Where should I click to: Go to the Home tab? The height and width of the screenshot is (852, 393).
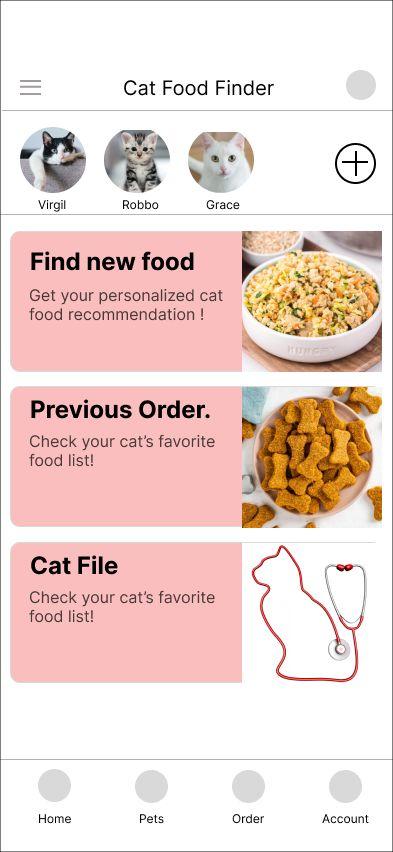pos(54,797)
